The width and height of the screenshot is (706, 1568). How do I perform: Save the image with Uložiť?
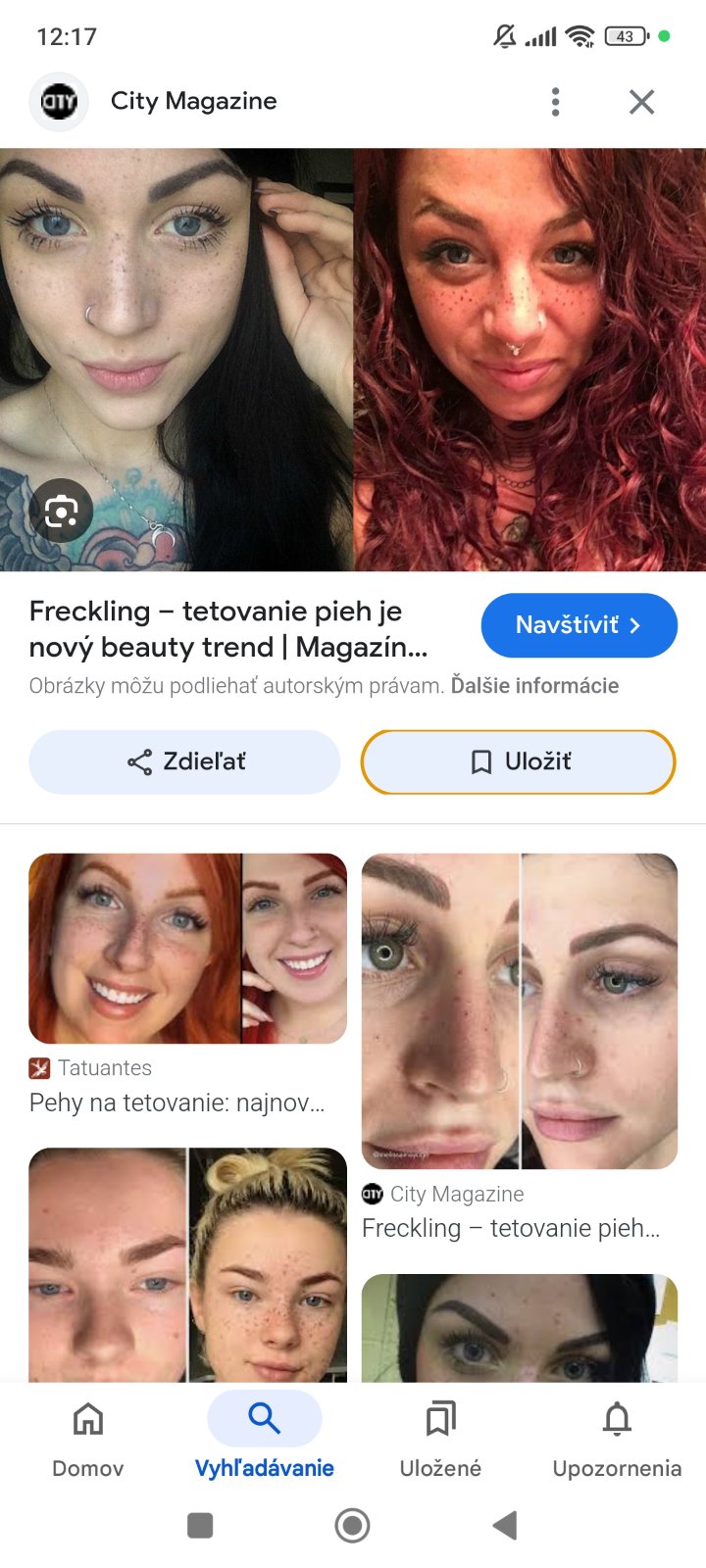pos(519,761)
